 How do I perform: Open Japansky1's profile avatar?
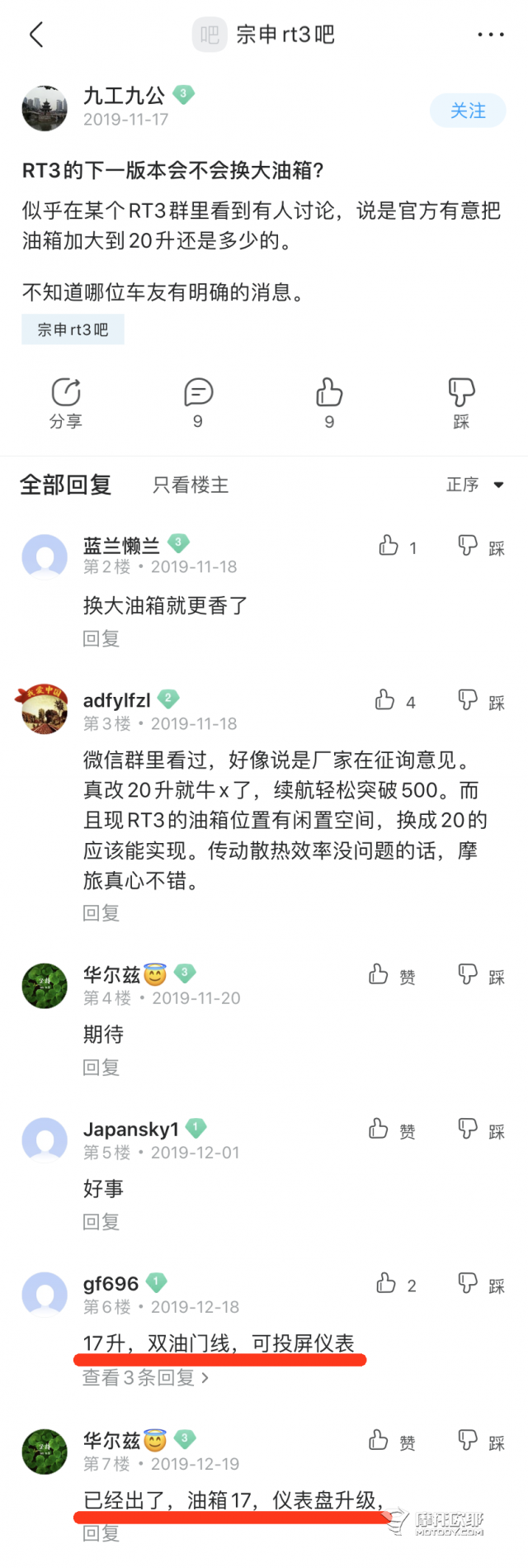(x=45, y=1140)
